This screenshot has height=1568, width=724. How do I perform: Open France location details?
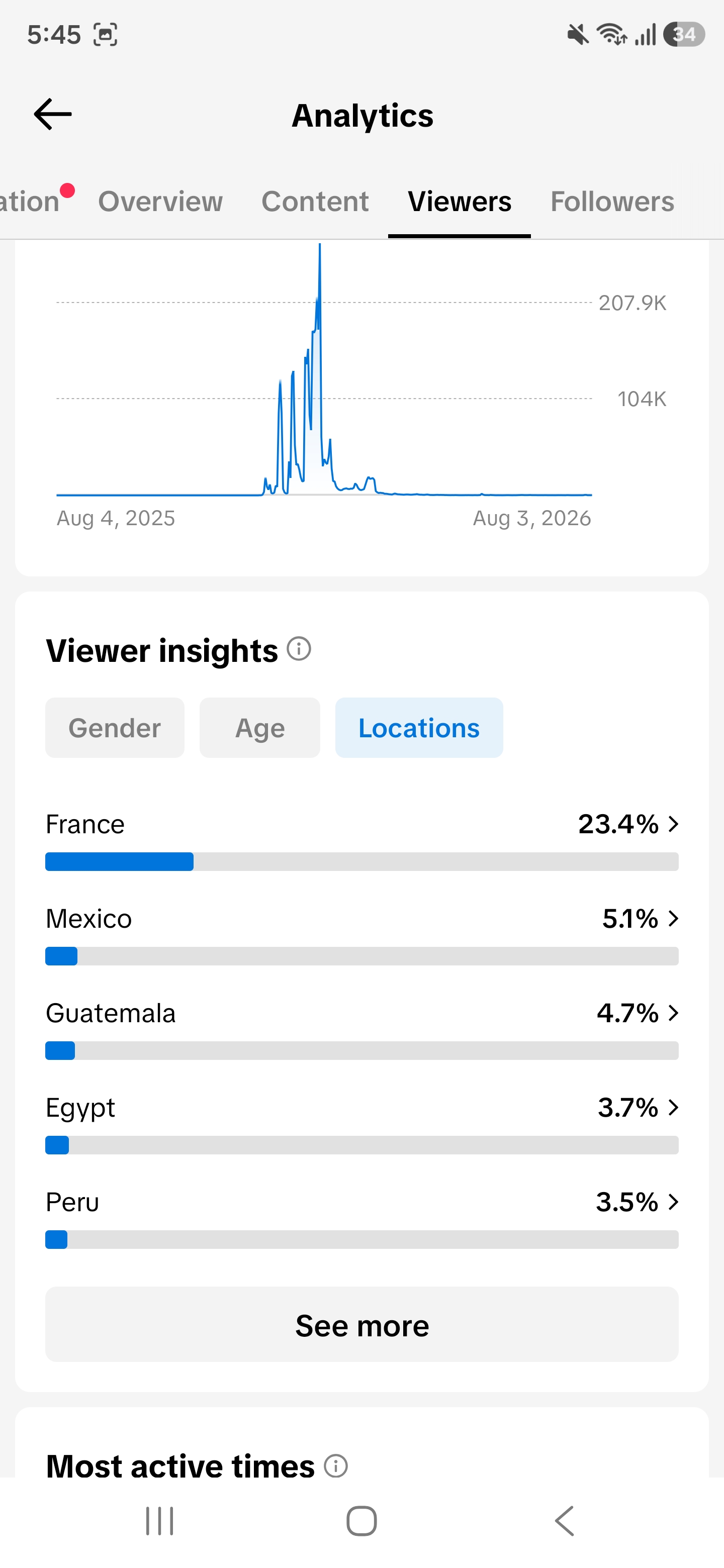361,840
